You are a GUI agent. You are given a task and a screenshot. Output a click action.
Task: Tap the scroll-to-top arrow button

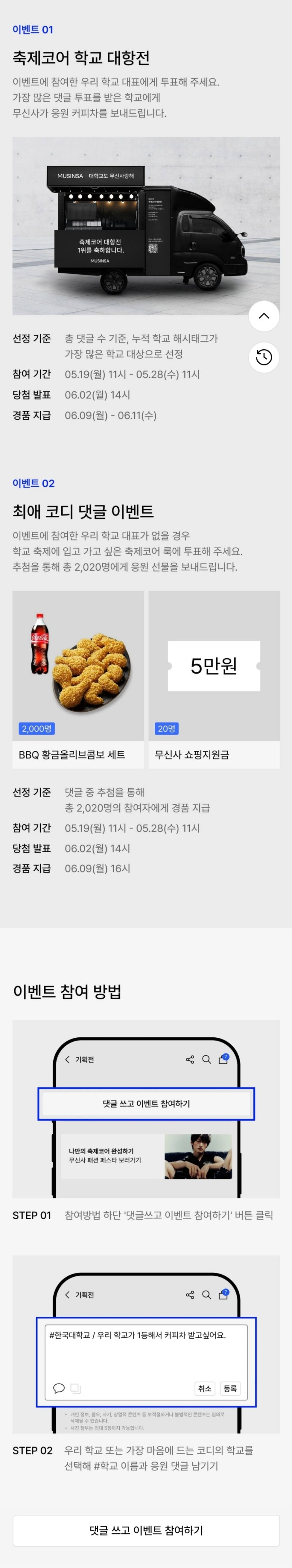click(x=264, y=315)
